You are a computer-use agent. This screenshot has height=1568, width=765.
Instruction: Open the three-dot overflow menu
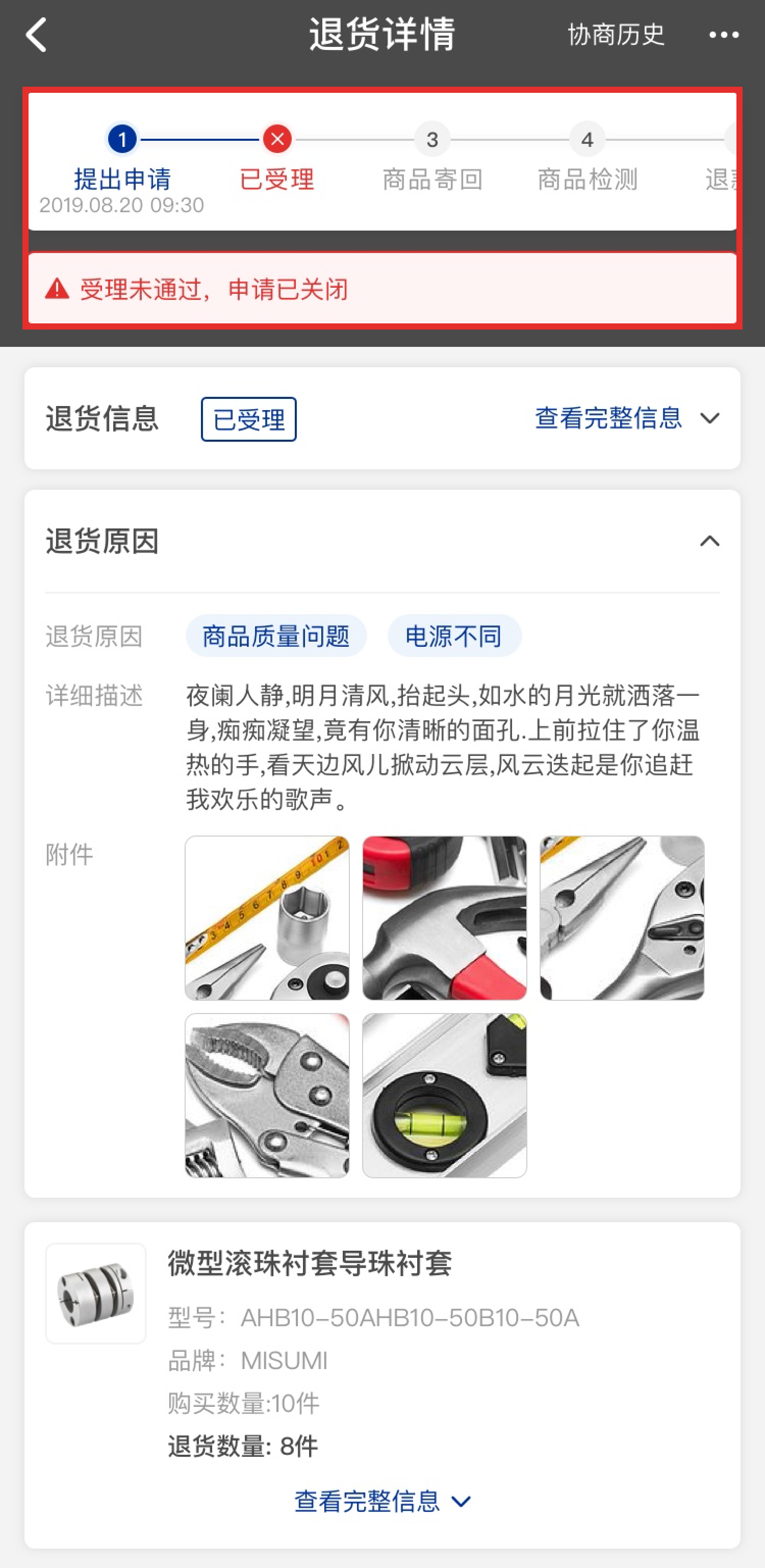pyautogui.click(x=724, y=35)
